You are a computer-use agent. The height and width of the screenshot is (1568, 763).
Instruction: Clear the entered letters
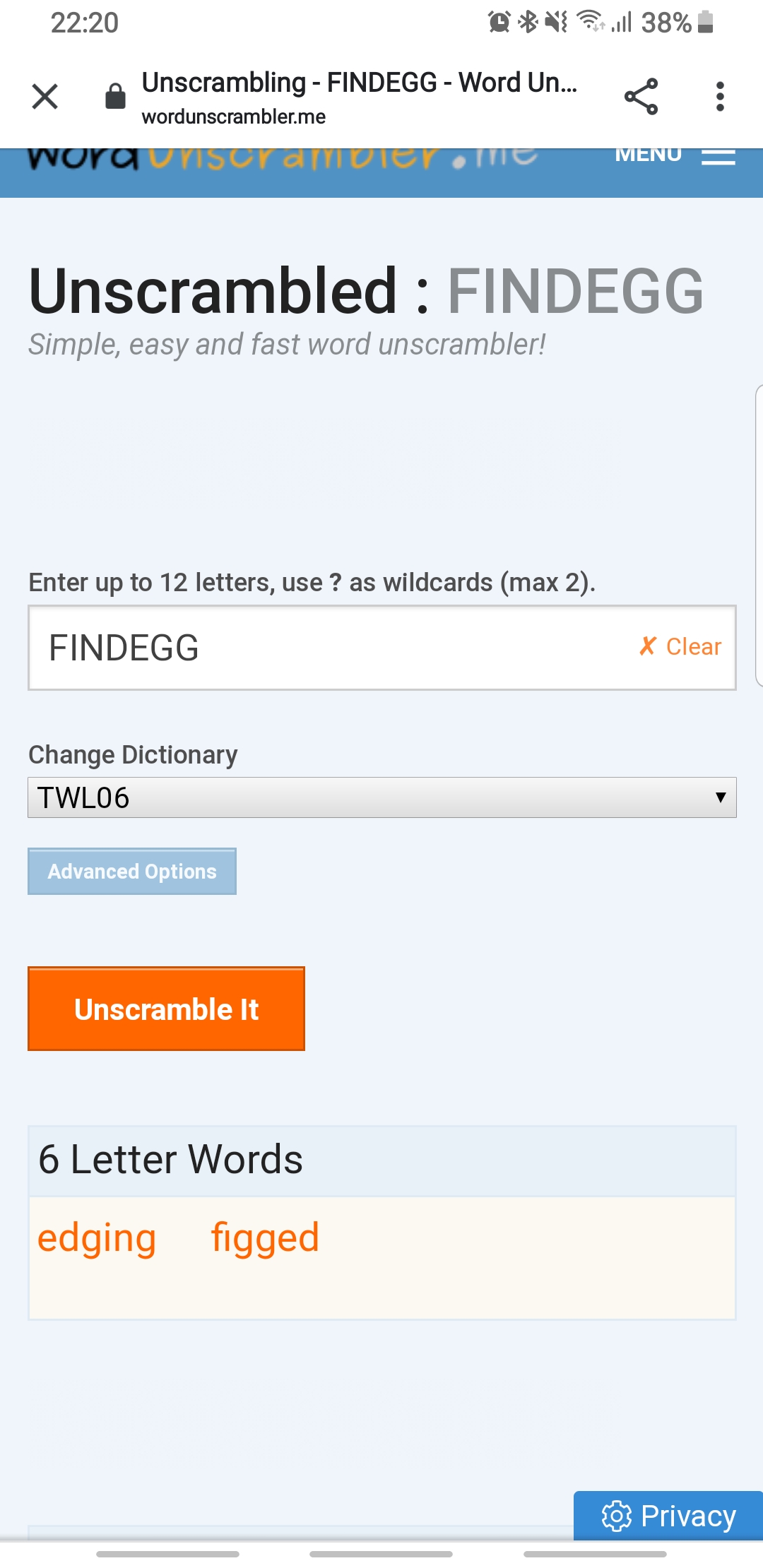680,646
